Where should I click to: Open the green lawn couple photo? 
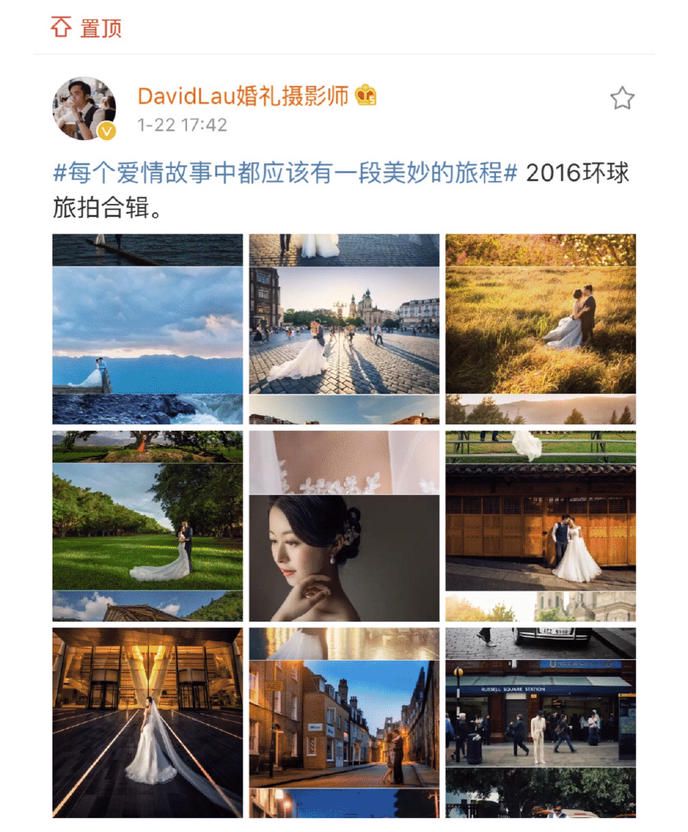click(x=147, y=526)
